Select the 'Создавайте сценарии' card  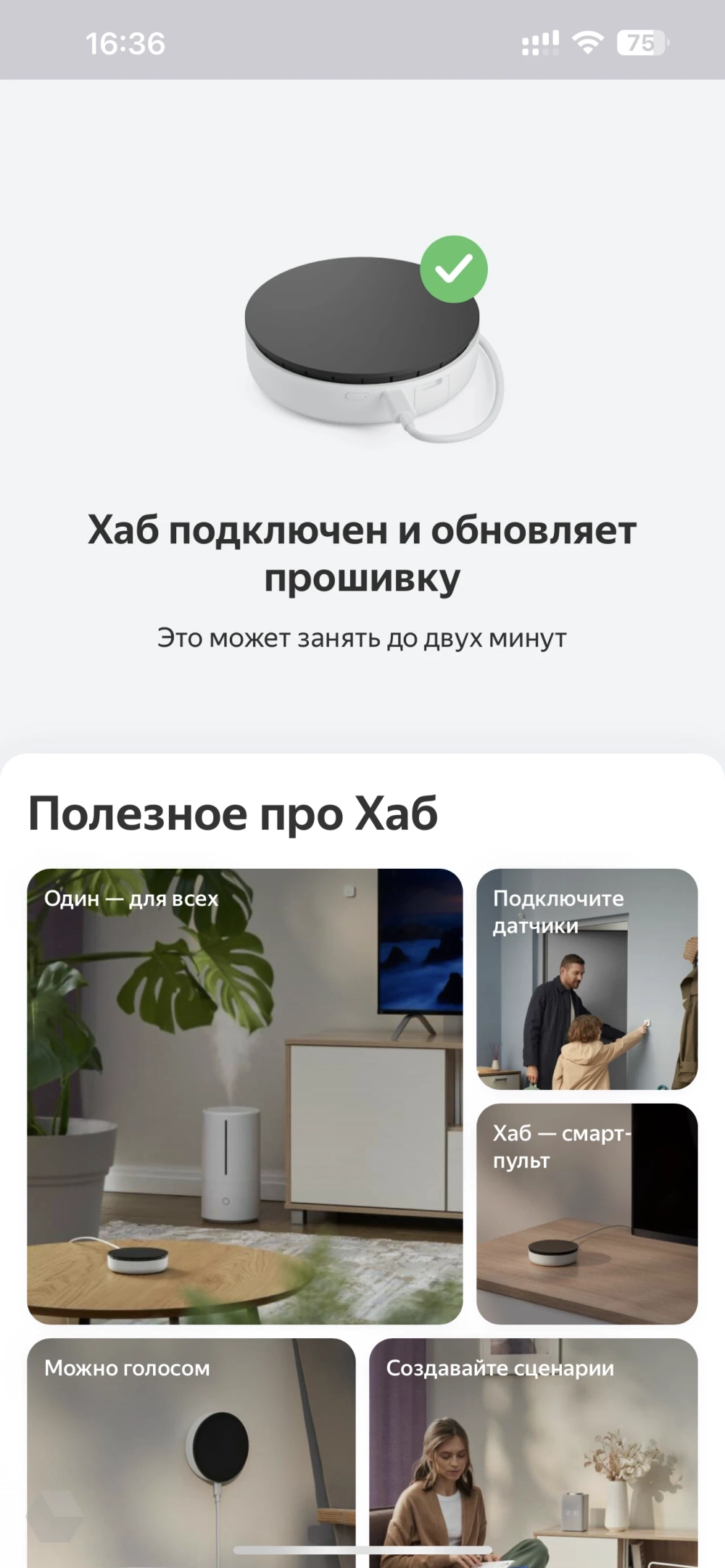[533, 1449]
